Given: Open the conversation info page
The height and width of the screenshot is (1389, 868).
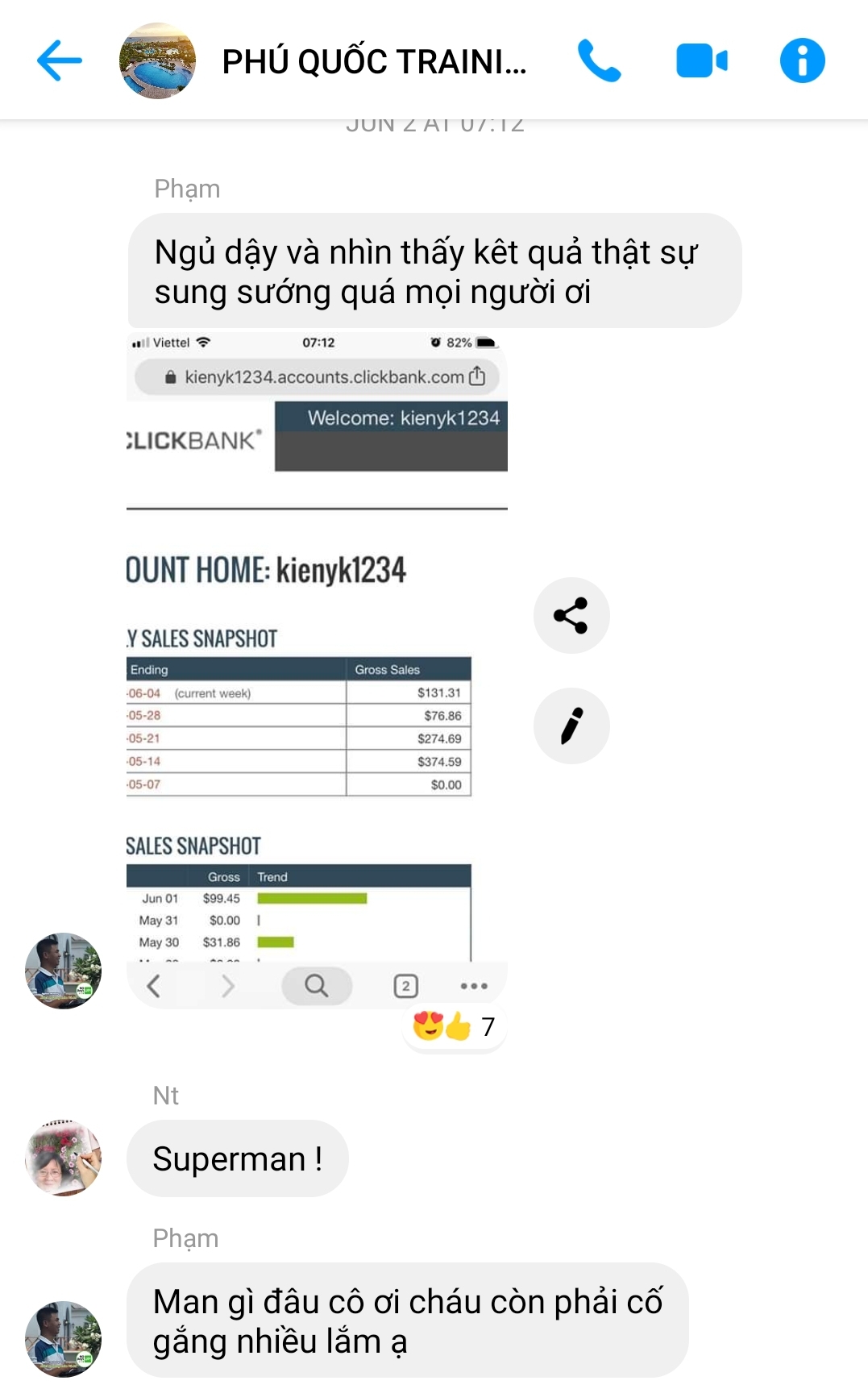Looking at the screenshot, I should click(802, 61).
